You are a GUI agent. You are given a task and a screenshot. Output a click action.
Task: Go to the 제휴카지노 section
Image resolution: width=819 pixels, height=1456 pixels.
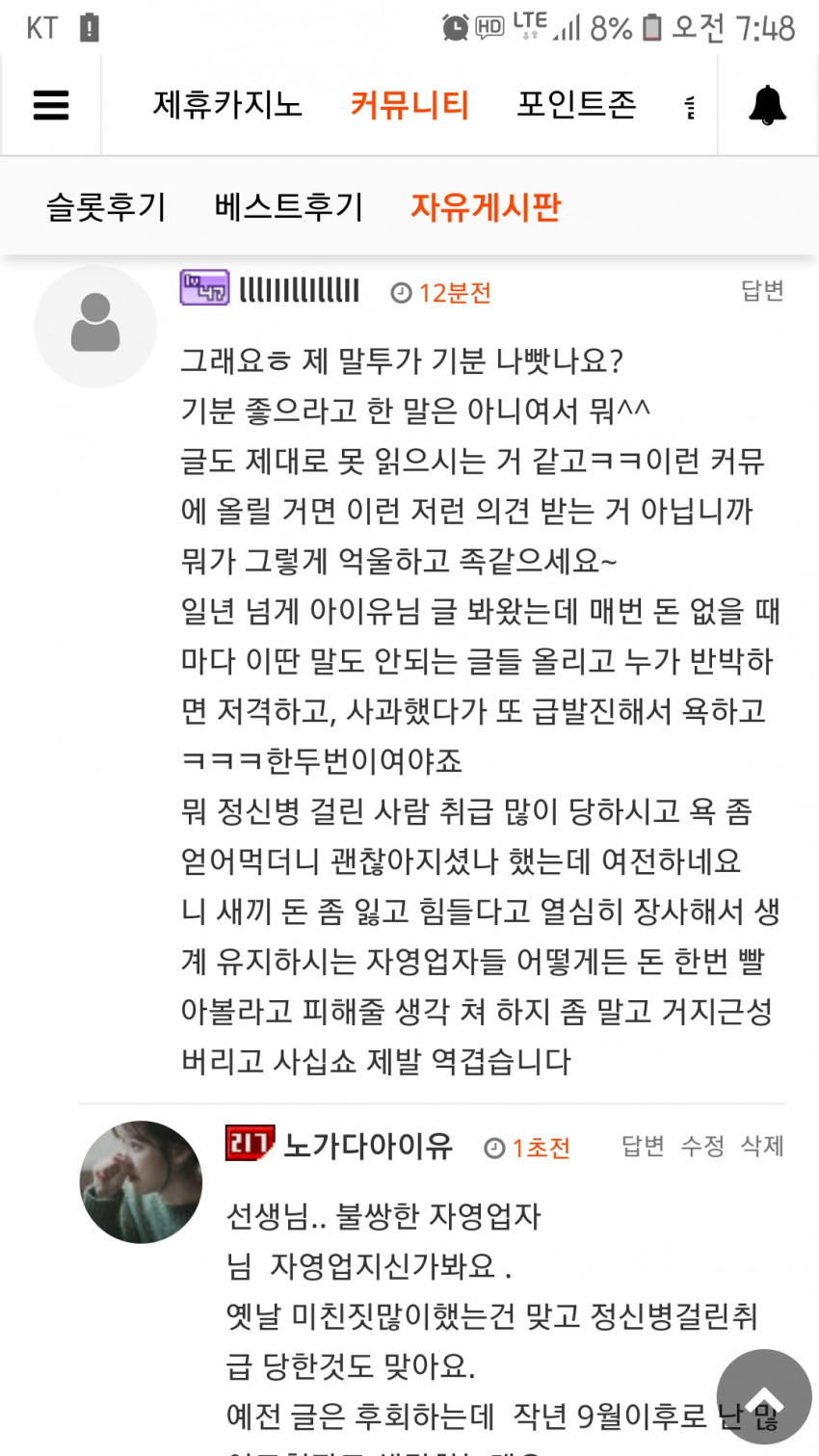(227, 104)
